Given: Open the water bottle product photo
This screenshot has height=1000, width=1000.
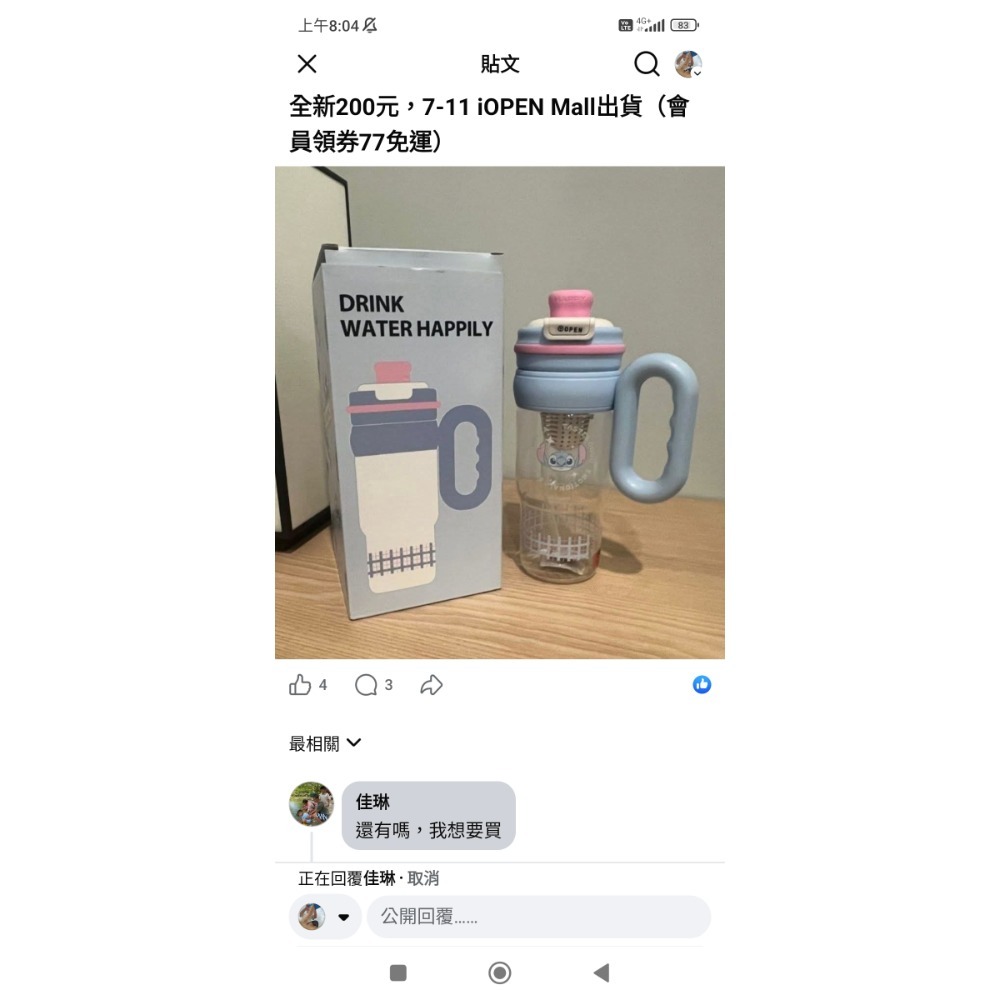Looking at the screenshot, I should click(x=500, y=412).
